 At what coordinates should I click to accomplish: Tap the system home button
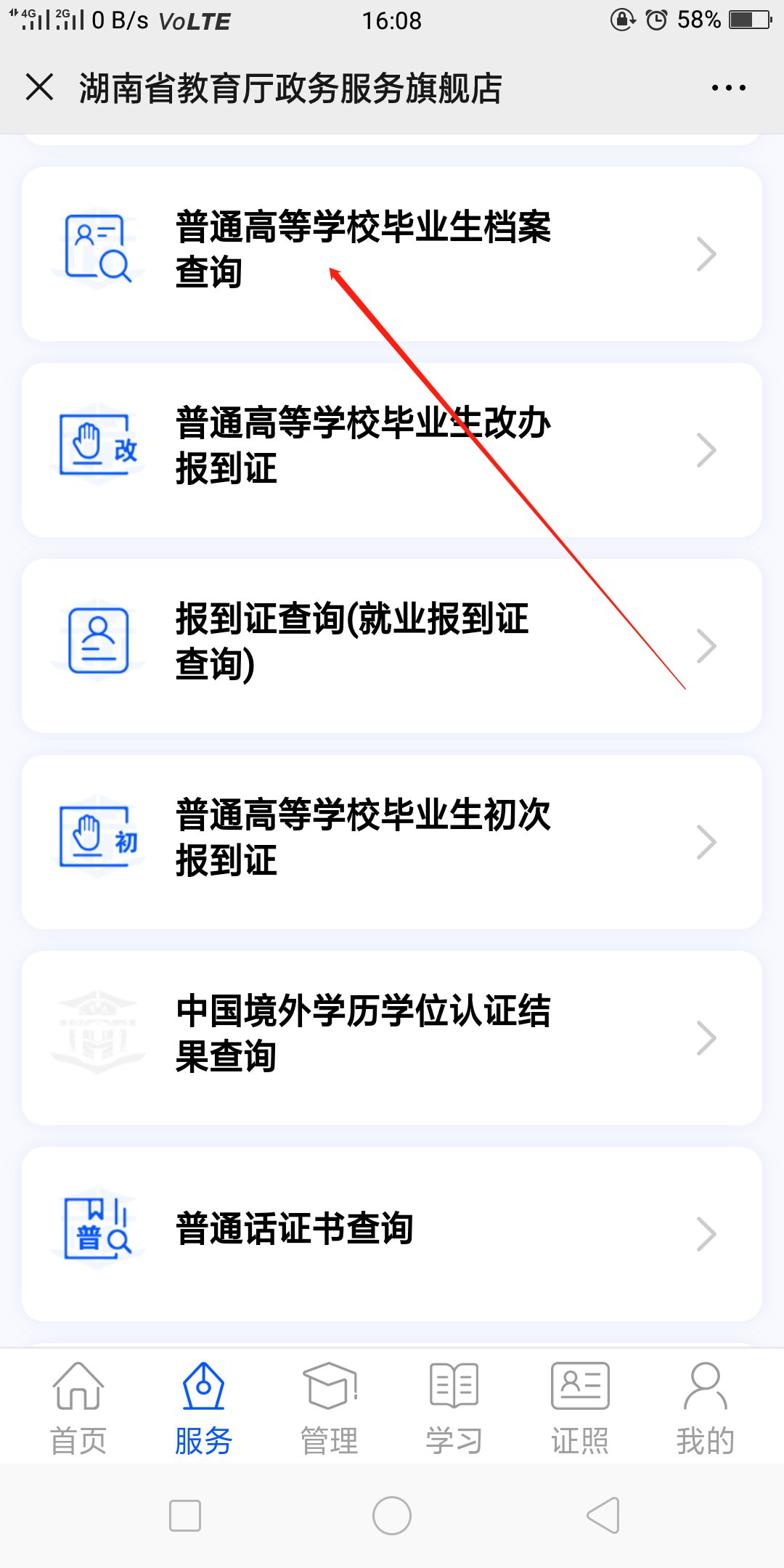tap(392, 1516)
